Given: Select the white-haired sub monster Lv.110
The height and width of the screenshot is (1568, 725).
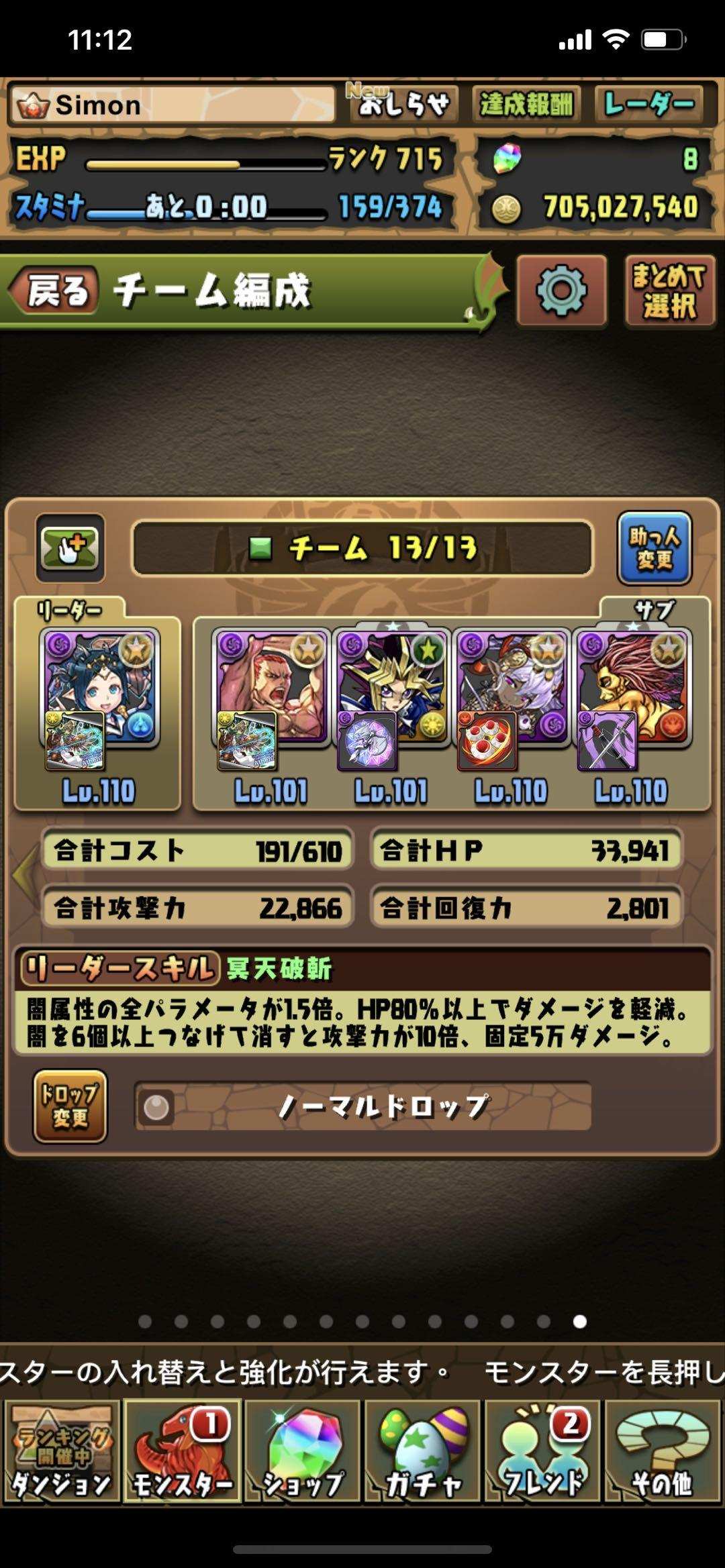Looking at the screenshot, I should (512, 691).
